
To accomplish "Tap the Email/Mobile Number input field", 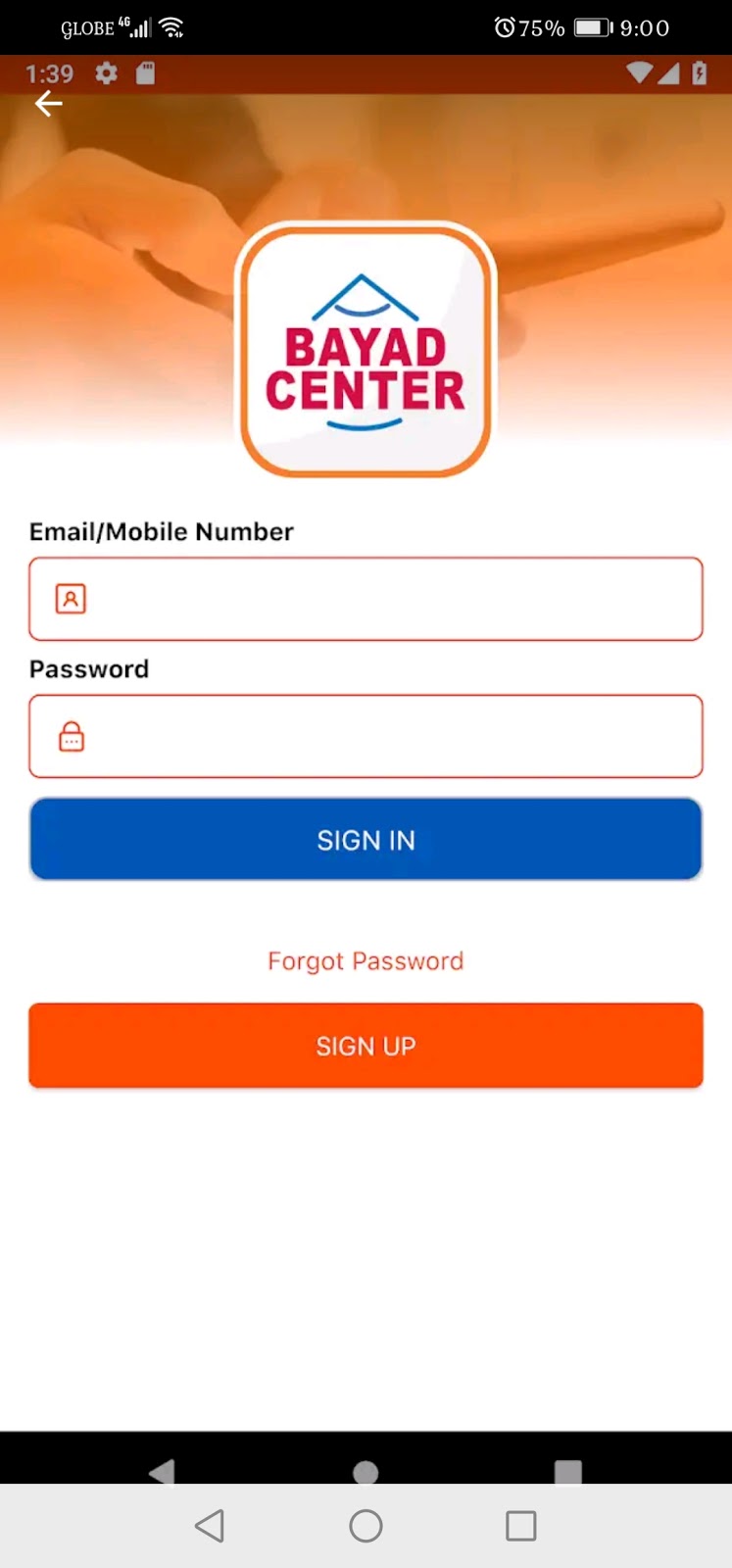I will tap(366, 598).
